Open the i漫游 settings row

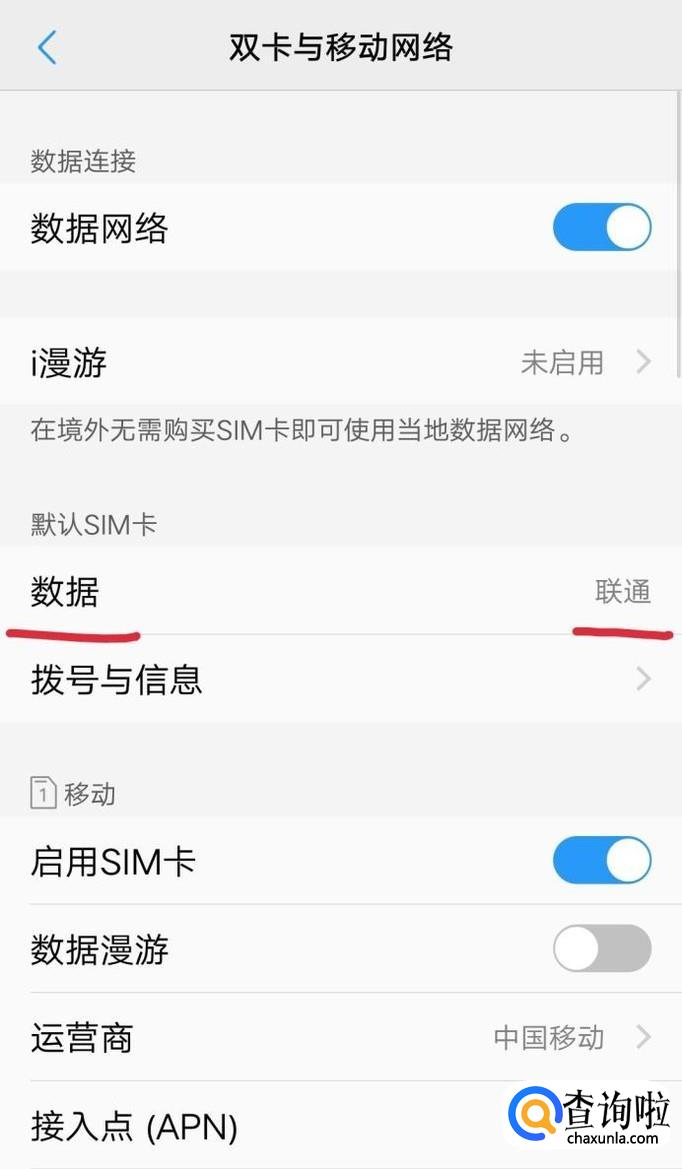pos(341,362)
